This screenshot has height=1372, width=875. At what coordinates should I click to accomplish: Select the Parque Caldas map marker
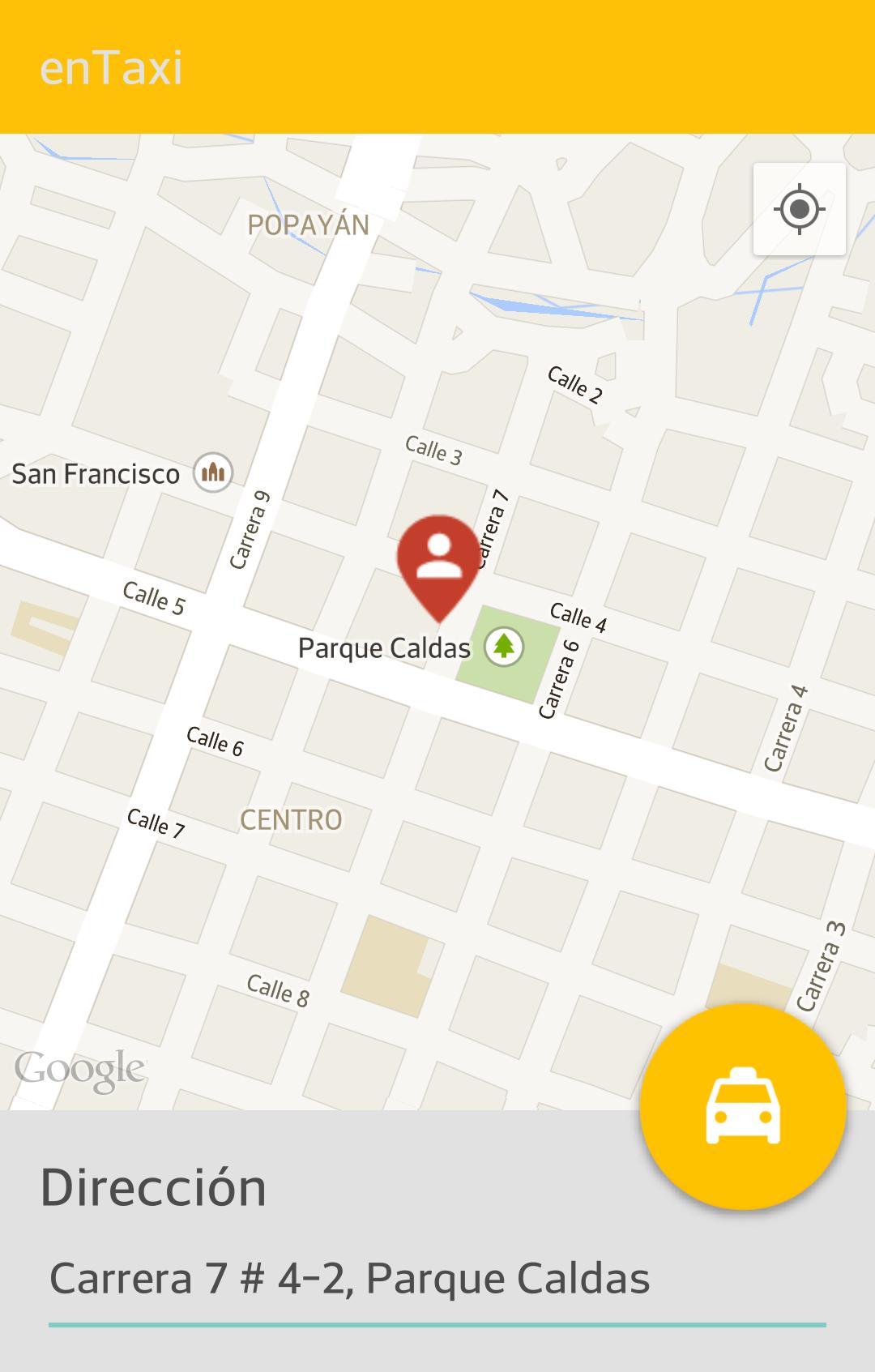point(504,647)
